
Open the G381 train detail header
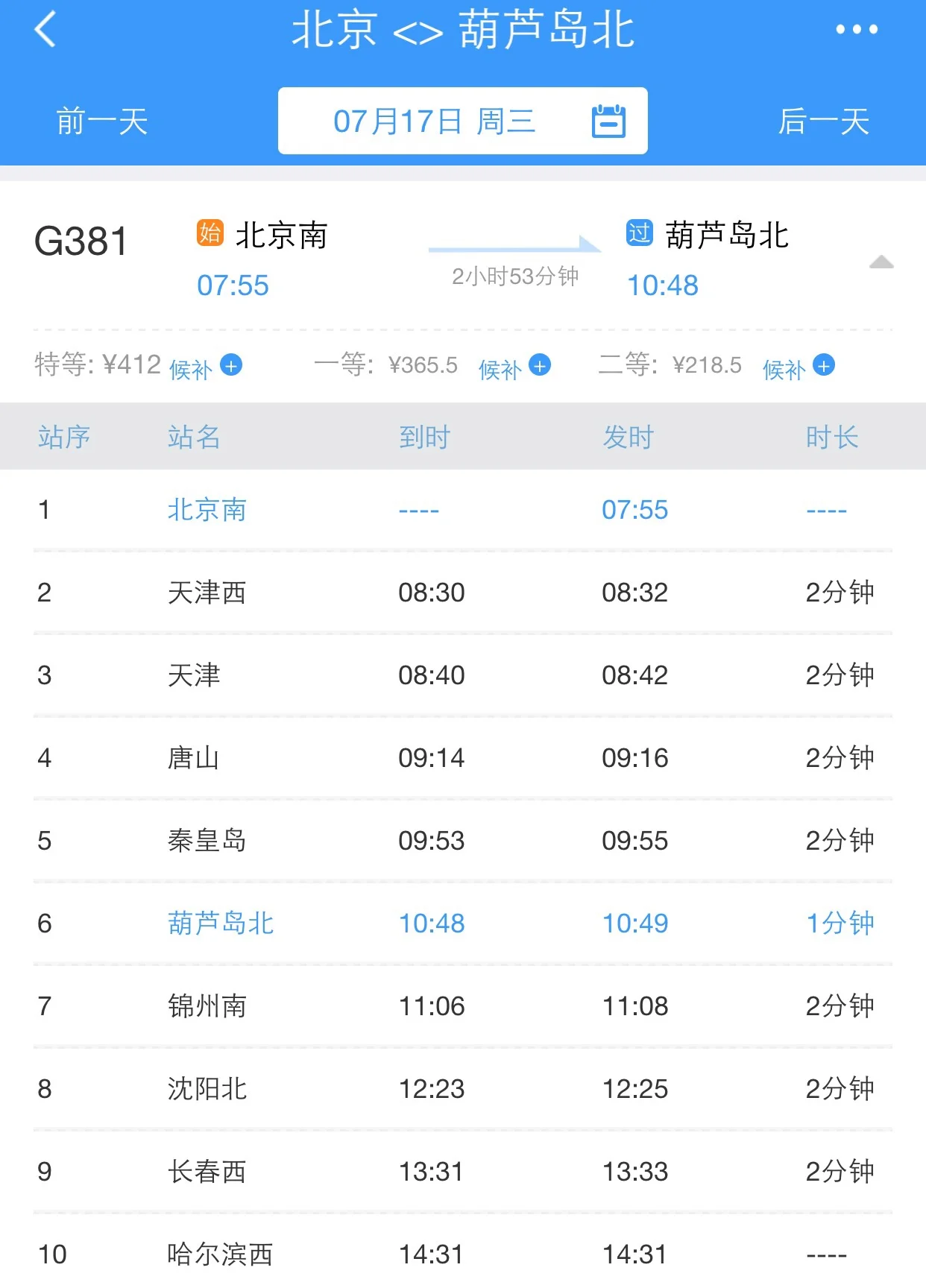click(81, 240)
